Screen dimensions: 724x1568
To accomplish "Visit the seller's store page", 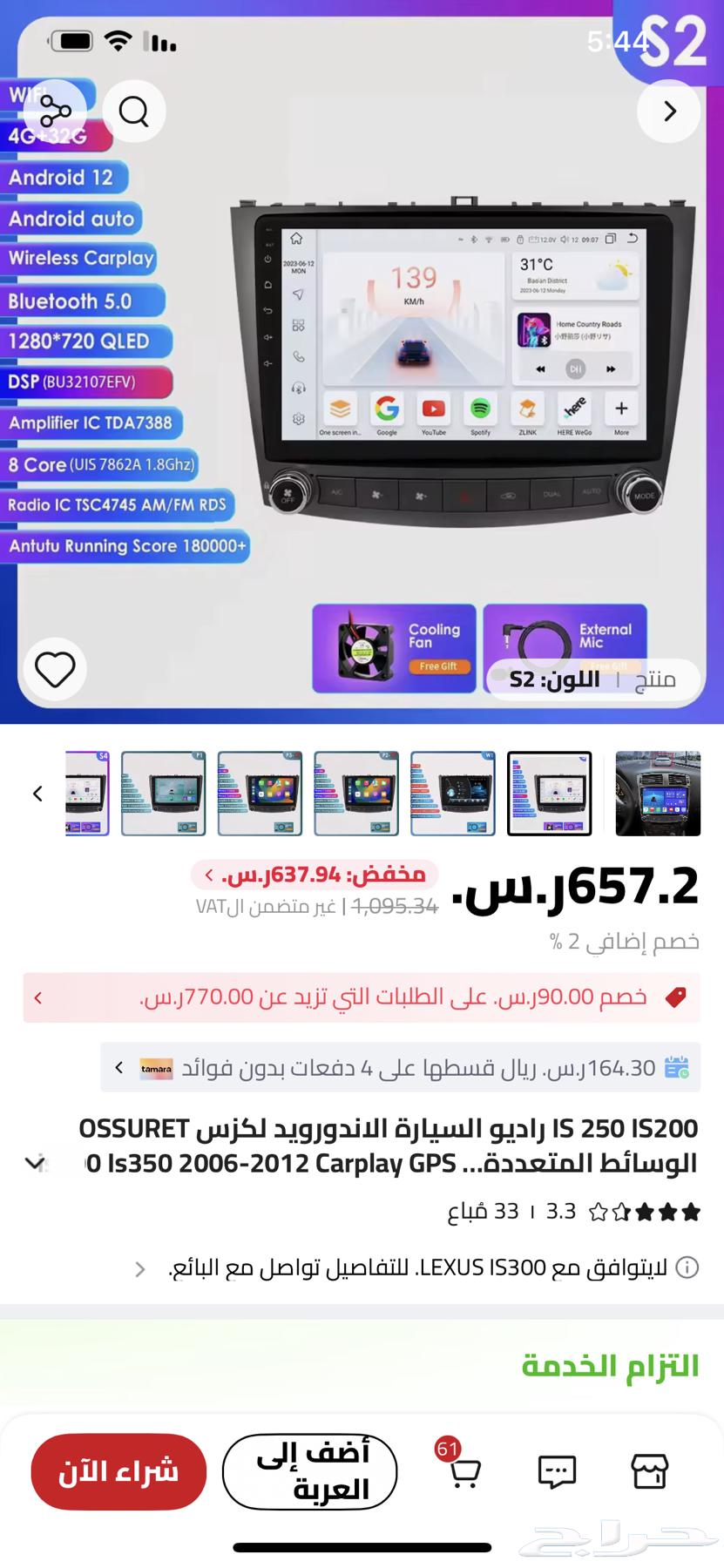I will pyautogui.click(x=649, y=1471).
